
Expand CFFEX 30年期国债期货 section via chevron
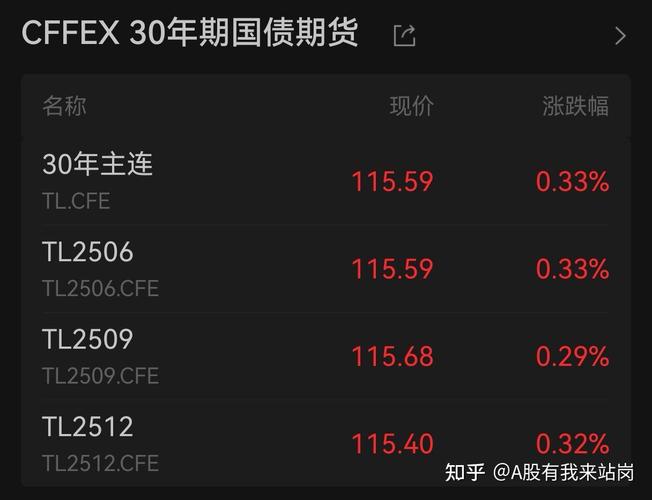[620, 36]
